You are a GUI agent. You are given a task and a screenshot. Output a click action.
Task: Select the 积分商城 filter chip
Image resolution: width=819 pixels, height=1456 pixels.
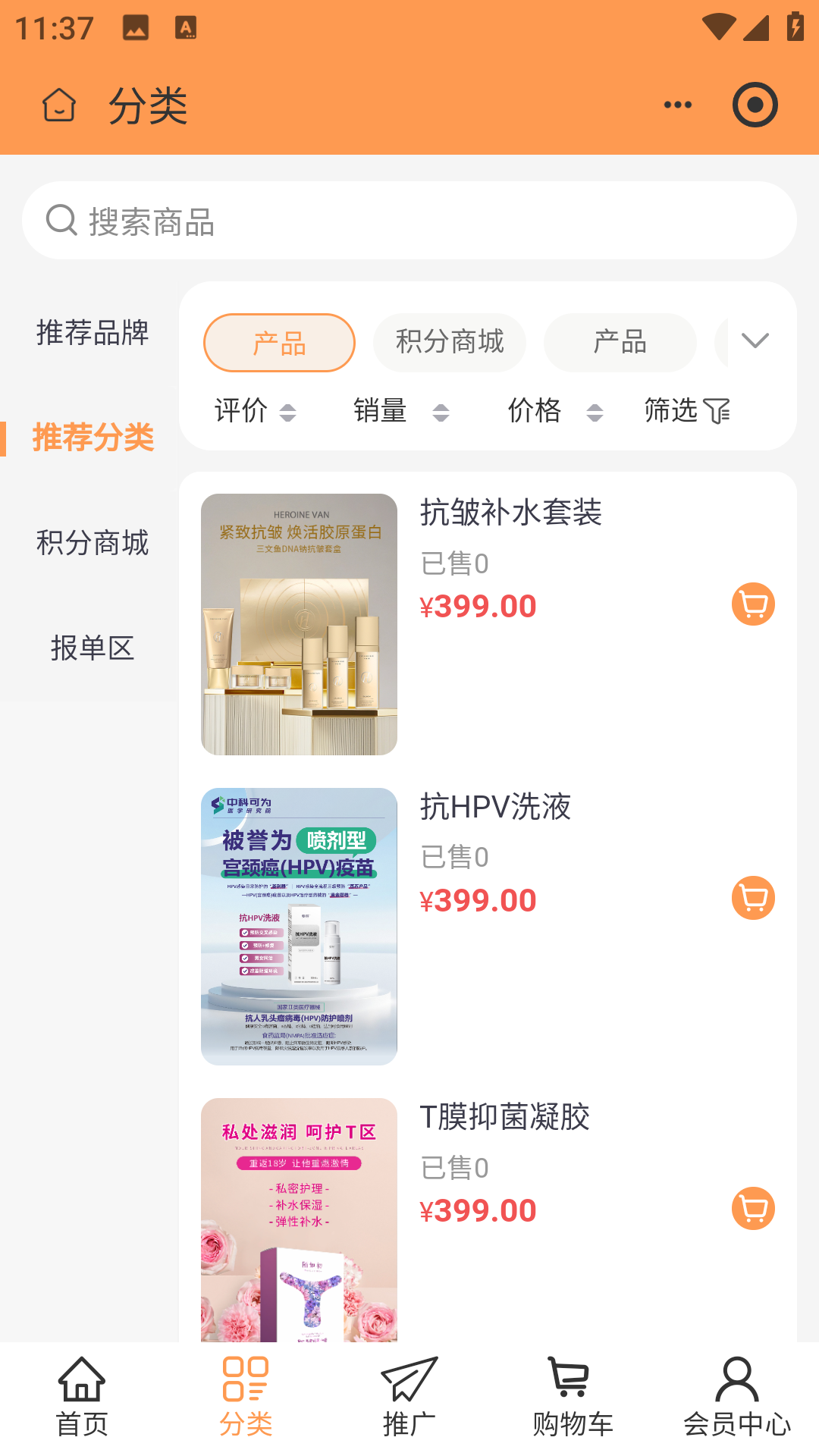click(449, 342)
